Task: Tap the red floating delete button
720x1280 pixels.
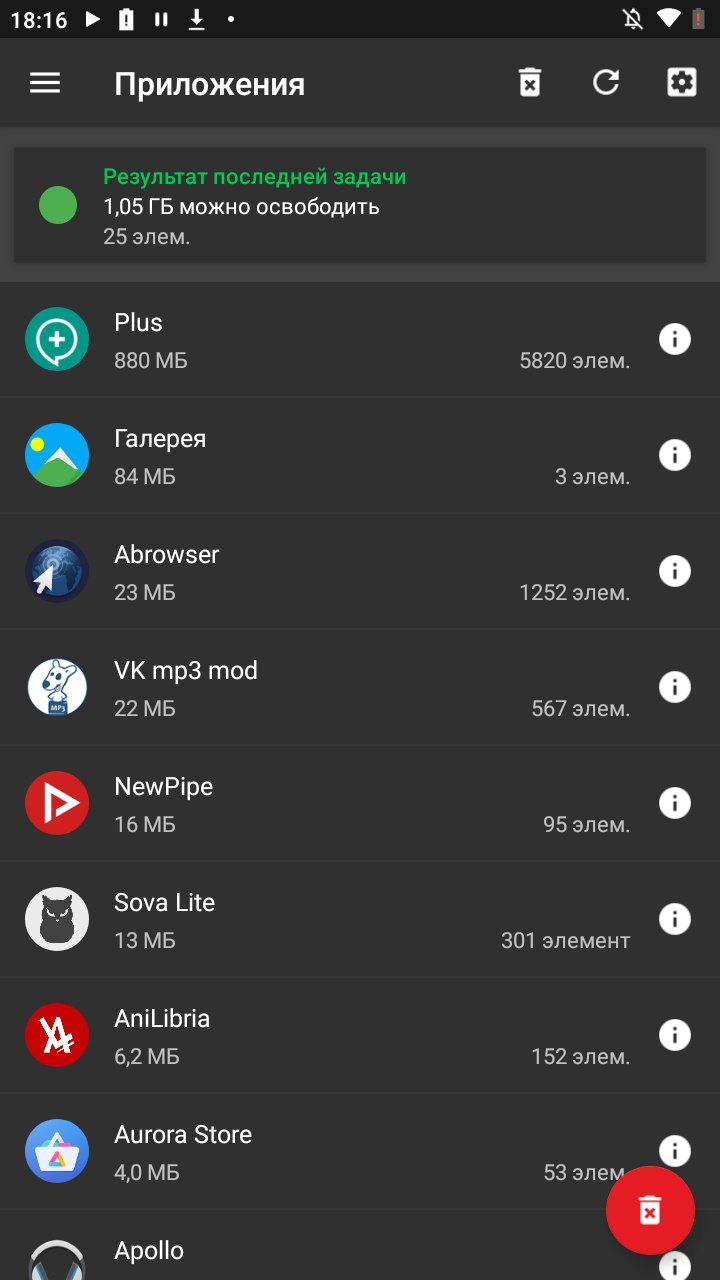Action: 650,1210
